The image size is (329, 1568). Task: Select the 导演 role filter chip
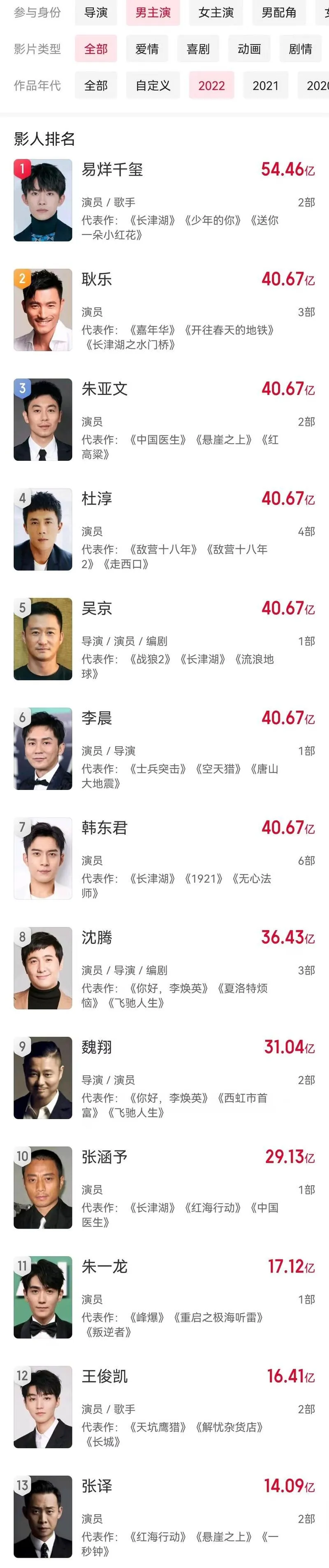95,13
